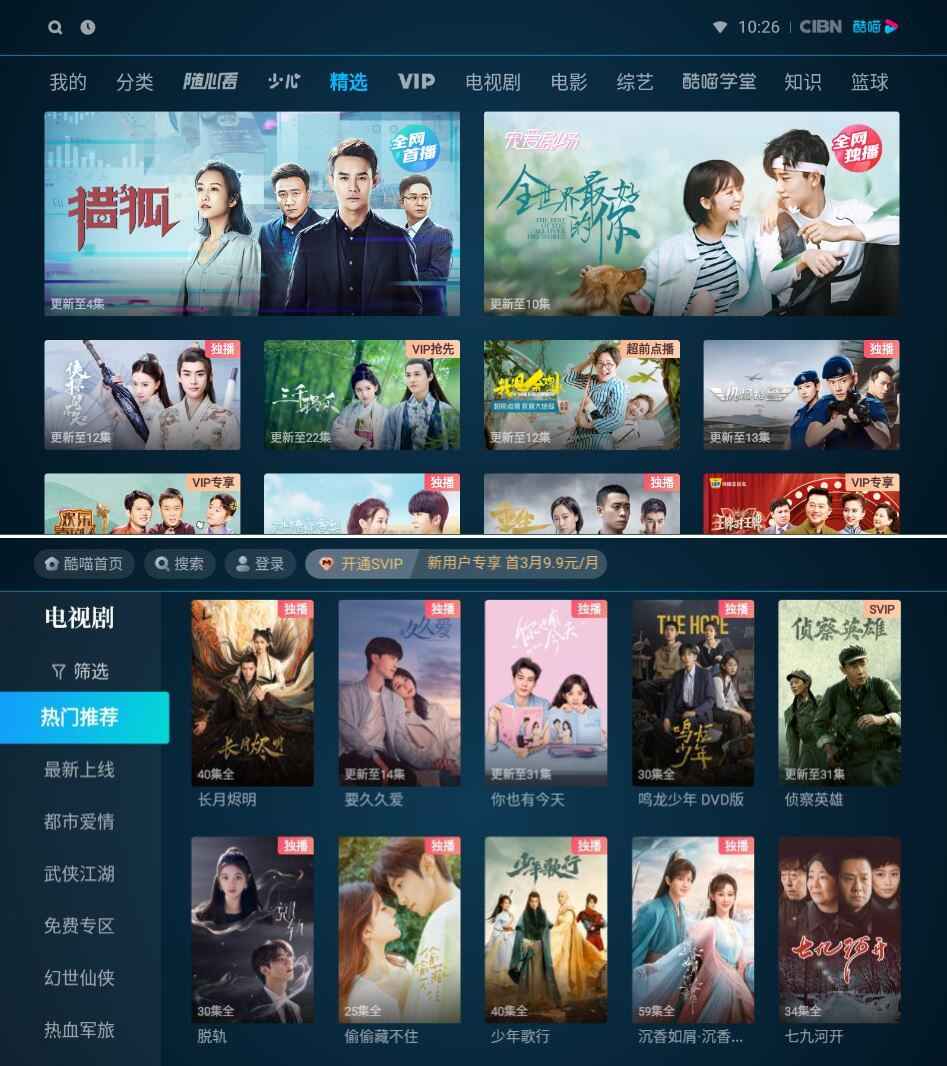
Task: Click the 新用户专享 首3月9.9元/月 offer link
Action: [x=515, y=564]
